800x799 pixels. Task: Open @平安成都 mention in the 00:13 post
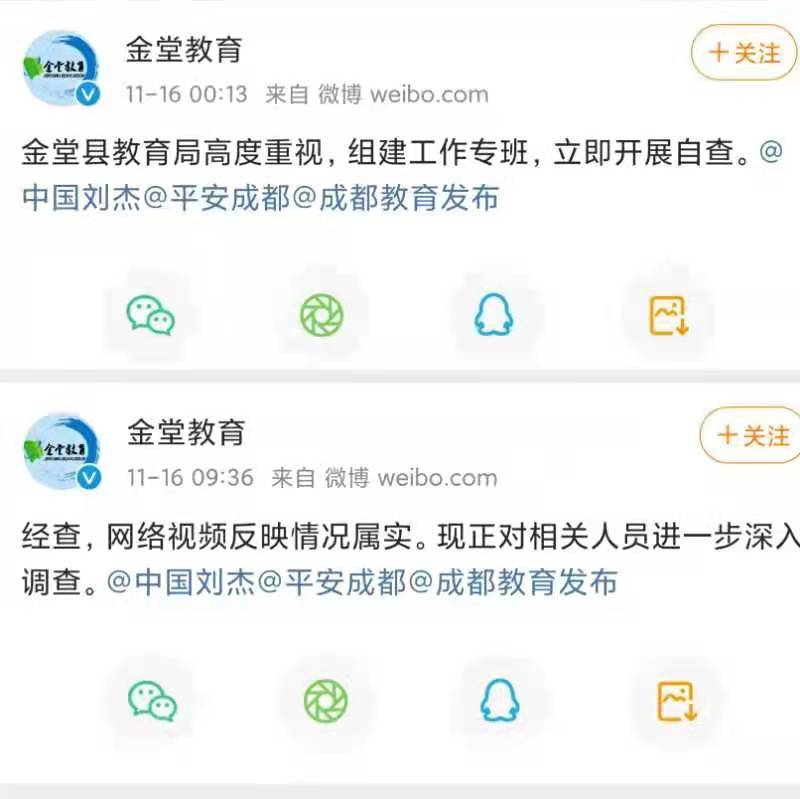[216, 198]
